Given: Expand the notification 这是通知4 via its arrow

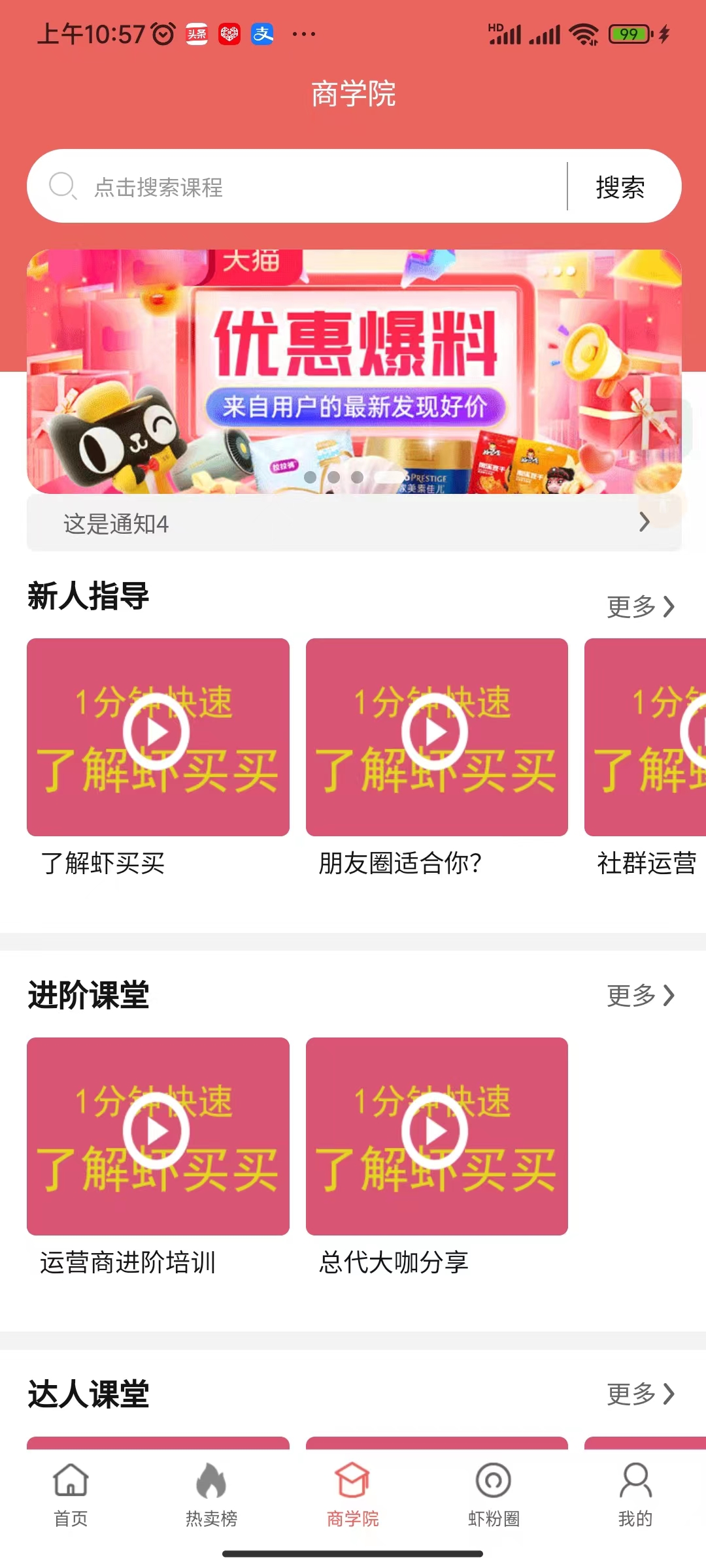Looking at the screenshot, I should coord(645,522).
